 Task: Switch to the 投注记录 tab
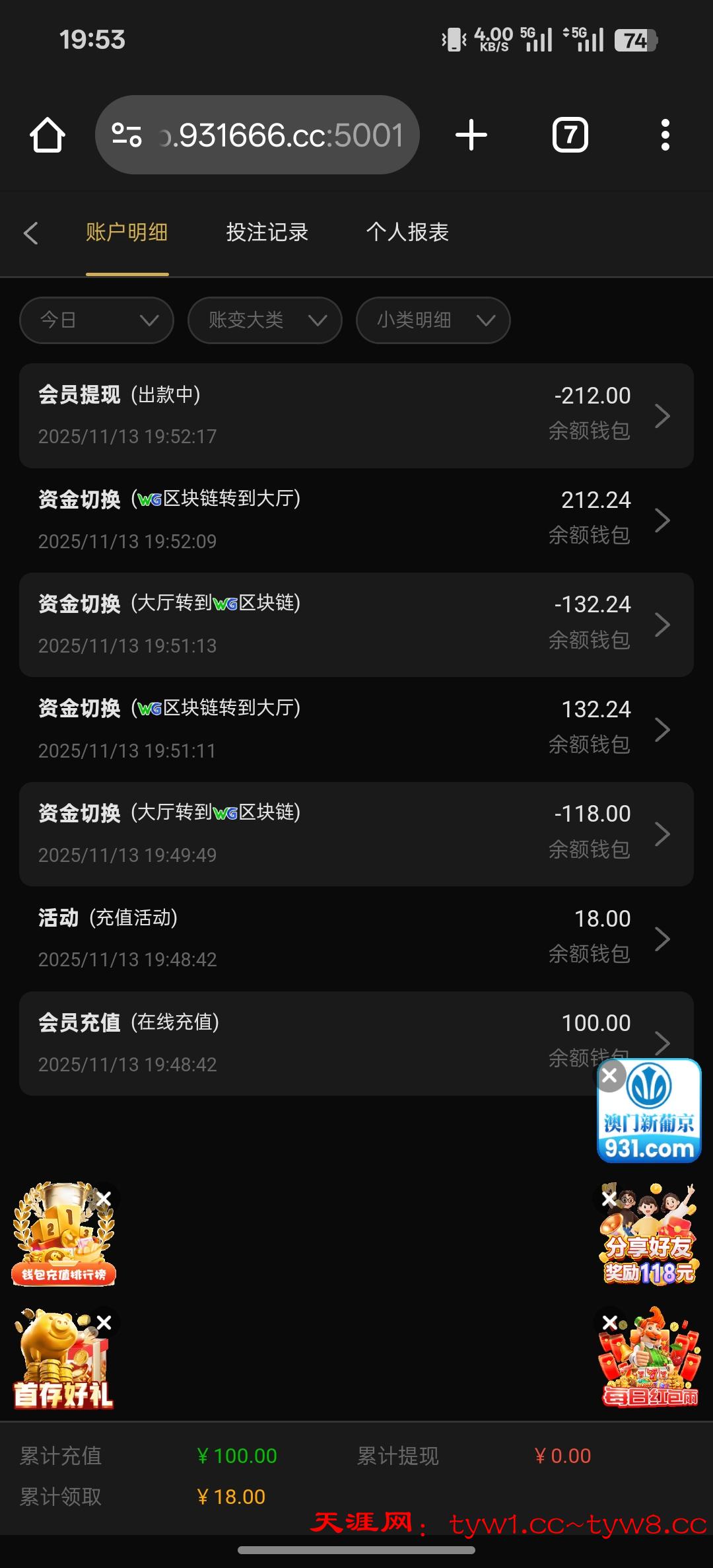tap(267, 232)
